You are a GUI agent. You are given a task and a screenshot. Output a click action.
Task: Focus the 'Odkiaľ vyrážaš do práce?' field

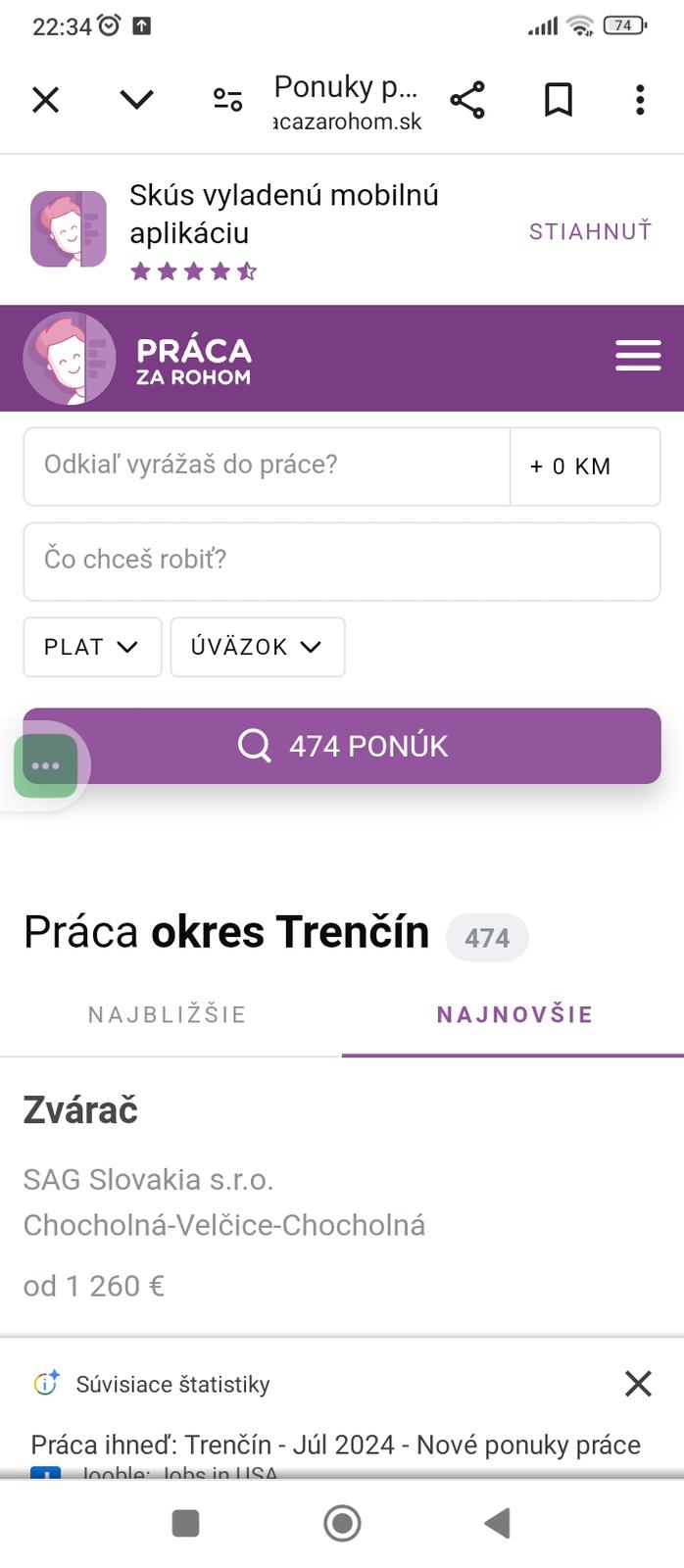267,465
